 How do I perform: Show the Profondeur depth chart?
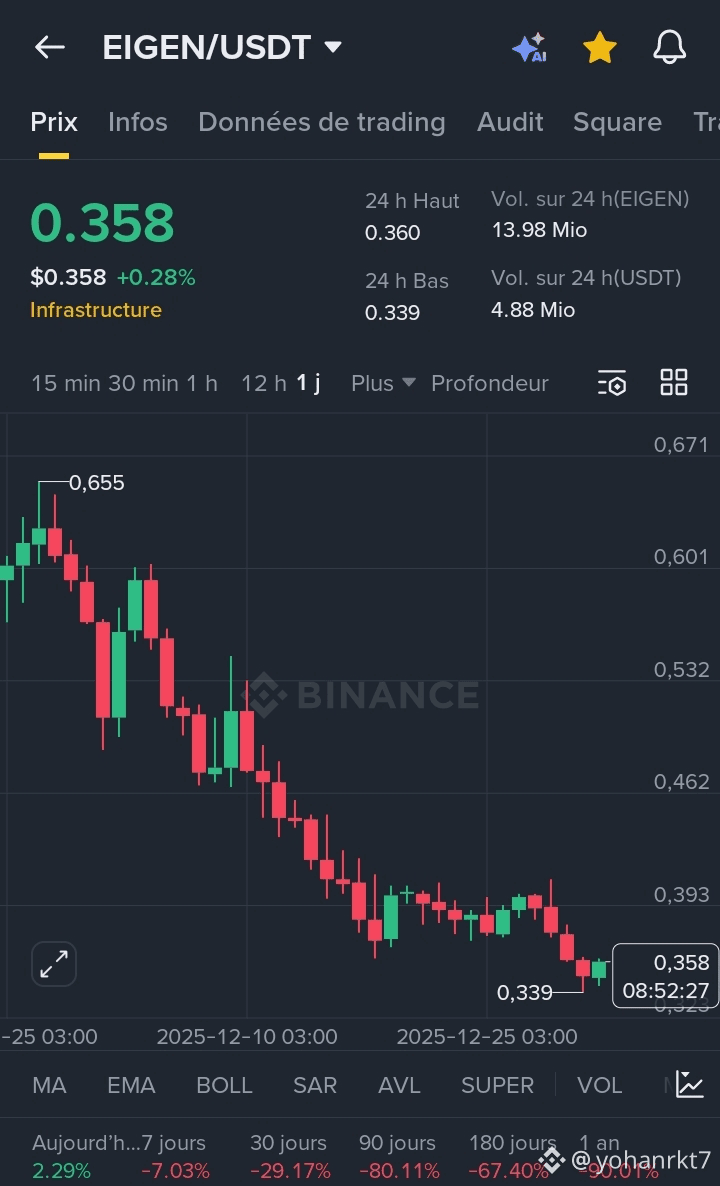tap(489, 383)
